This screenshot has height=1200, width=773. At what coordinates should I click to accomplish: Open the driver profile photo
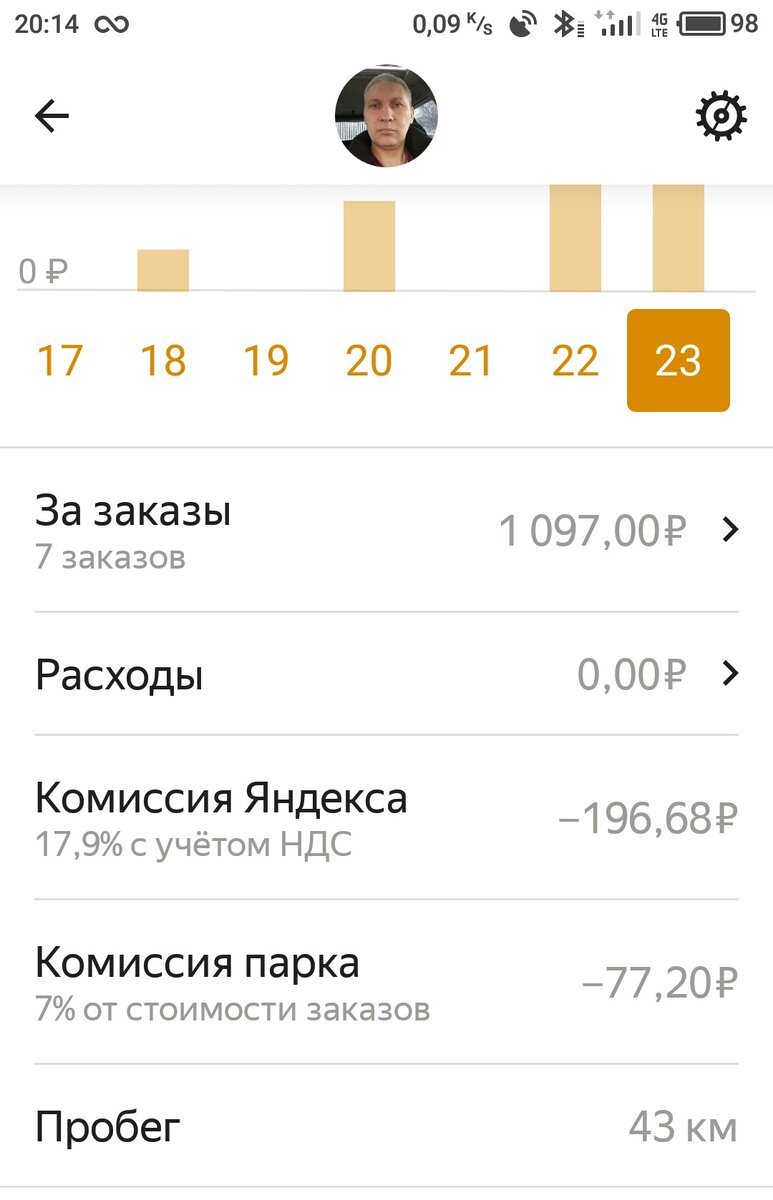pos(386,116)
